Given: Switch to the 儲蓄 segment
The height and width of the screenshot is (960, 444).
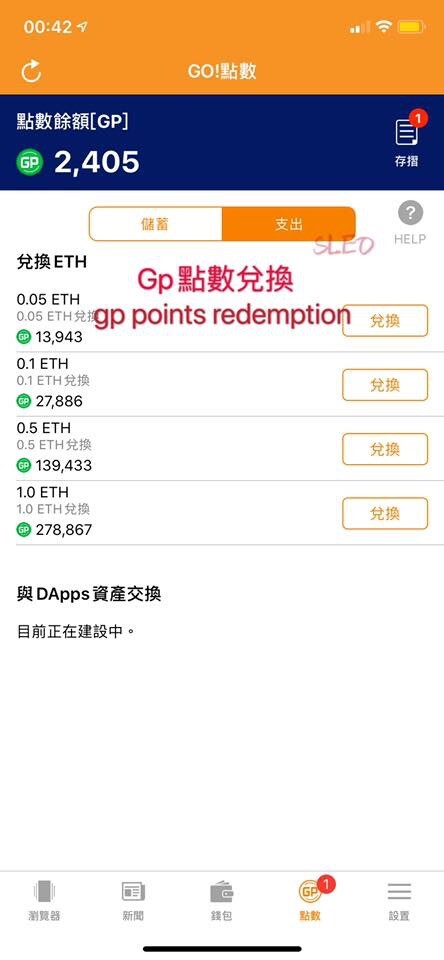Looking at the screenshot, I should 156,223.
